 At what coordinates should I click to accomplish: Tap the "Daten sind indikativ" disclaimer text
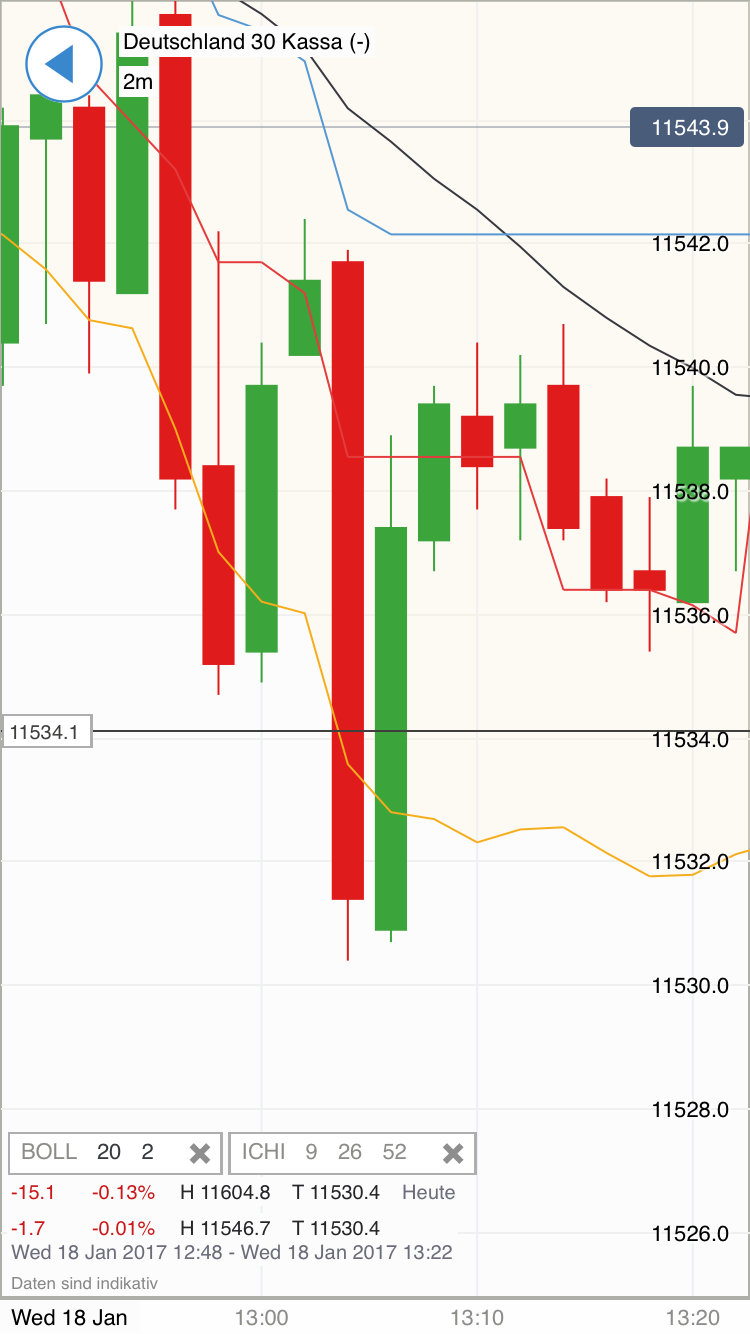pos(84,1284)
